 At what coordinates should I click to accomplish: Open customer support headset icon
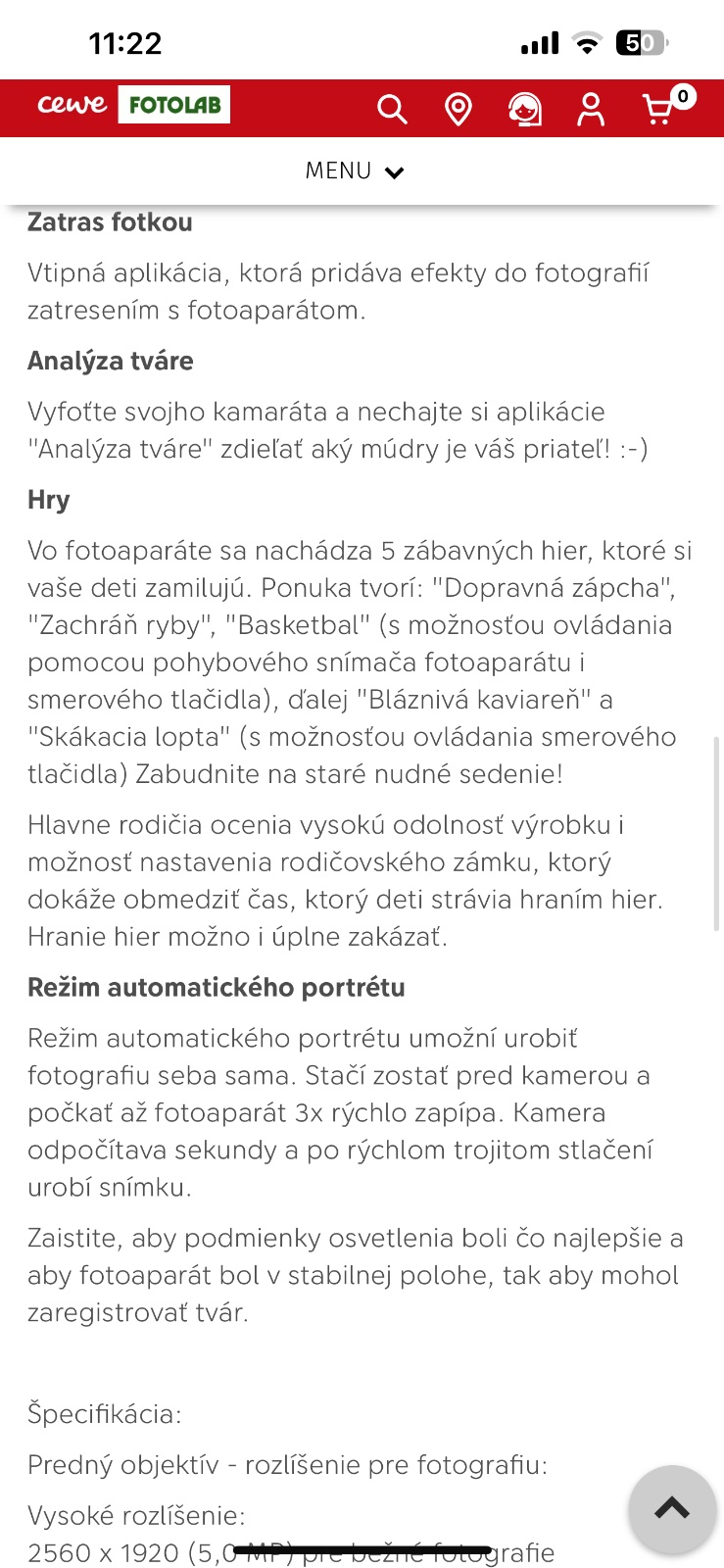(x=525, y=109)
